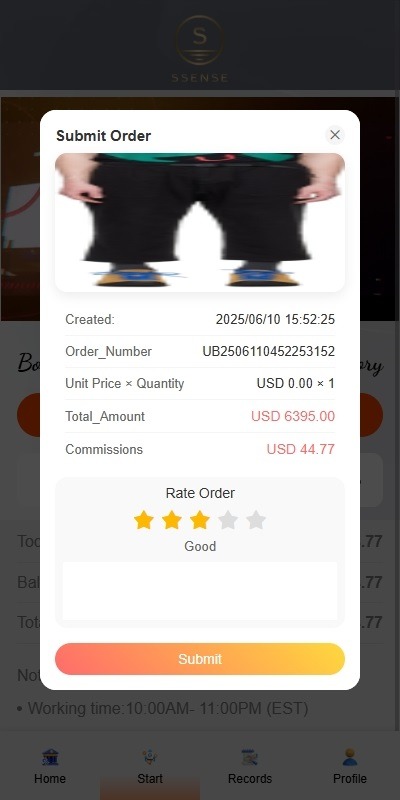Set rating to two stars
Screen dimensions: 400x800
click(172, 520)
